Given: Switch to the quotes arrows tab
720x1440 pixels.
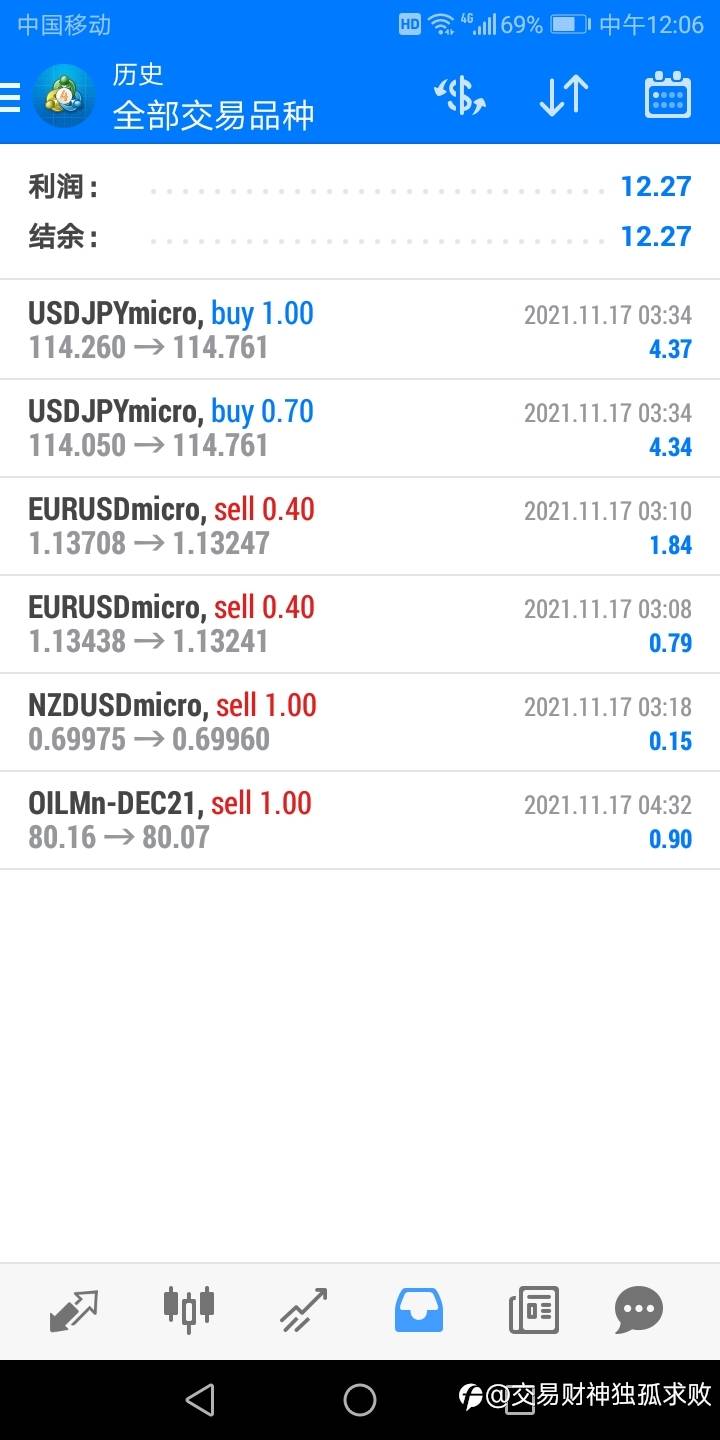Looking at the screenshot, I should coord(74,1310).
